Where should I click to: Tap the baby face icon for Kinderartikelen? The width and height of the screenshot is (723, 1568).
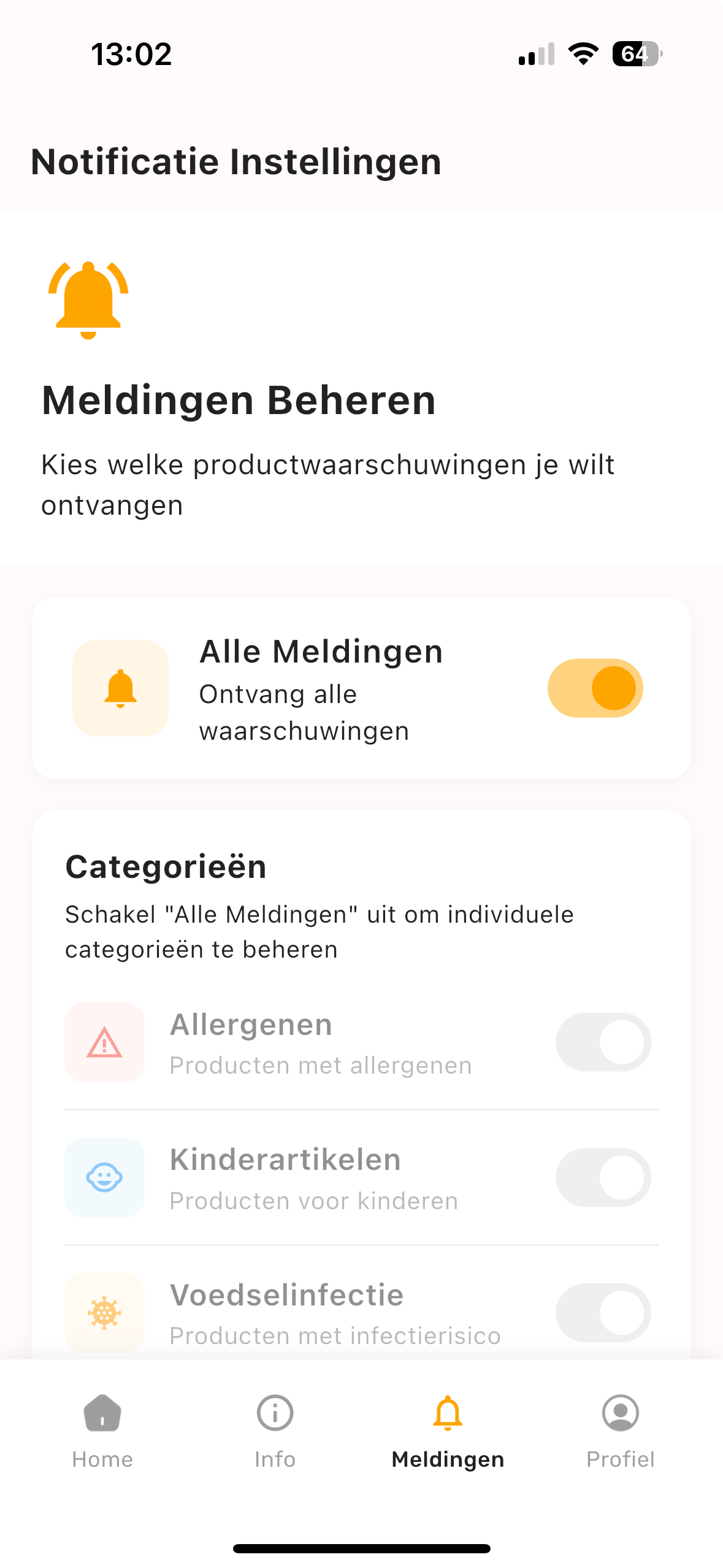click(x=104, y=1177)
